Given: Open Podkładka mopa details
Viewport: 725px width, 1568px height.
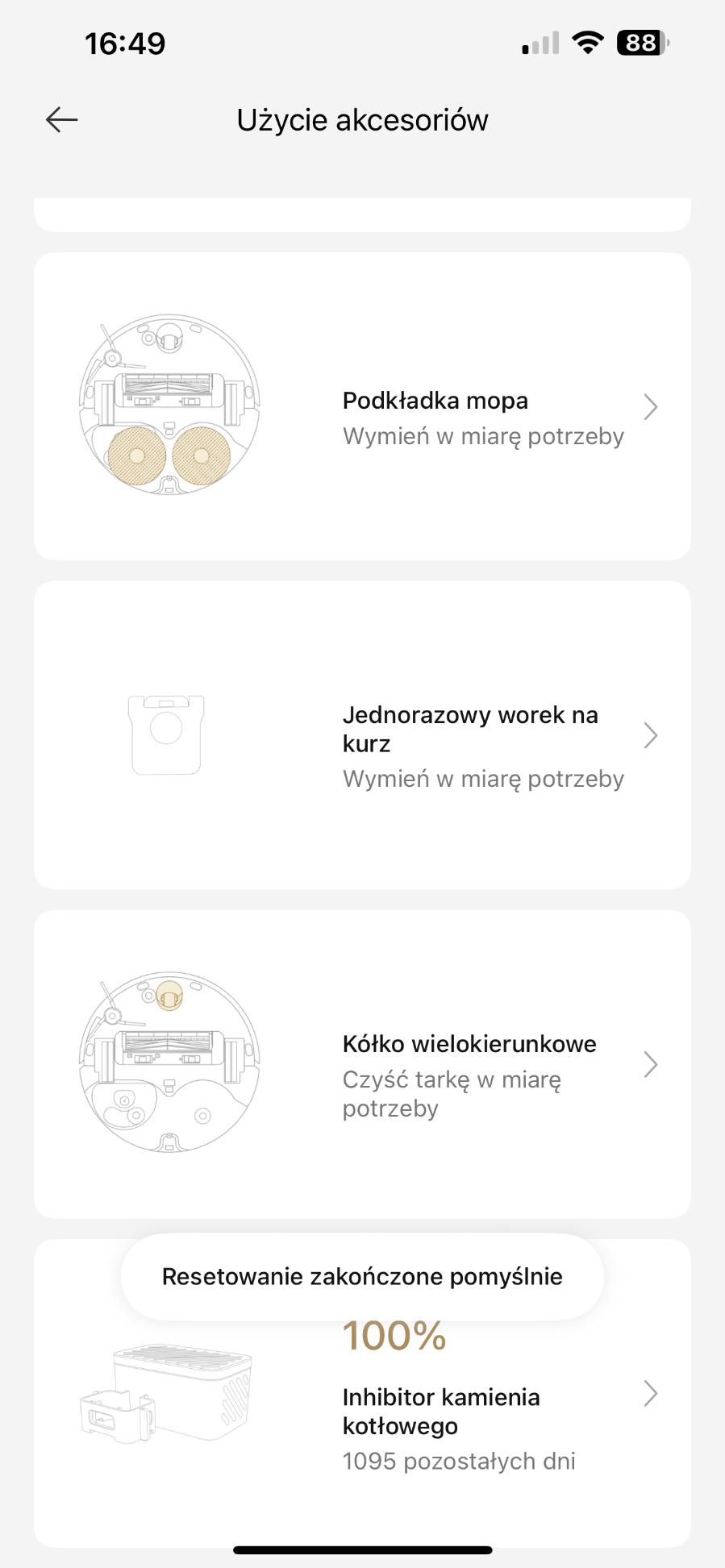Looking at the screenshot, I should 650,407.
